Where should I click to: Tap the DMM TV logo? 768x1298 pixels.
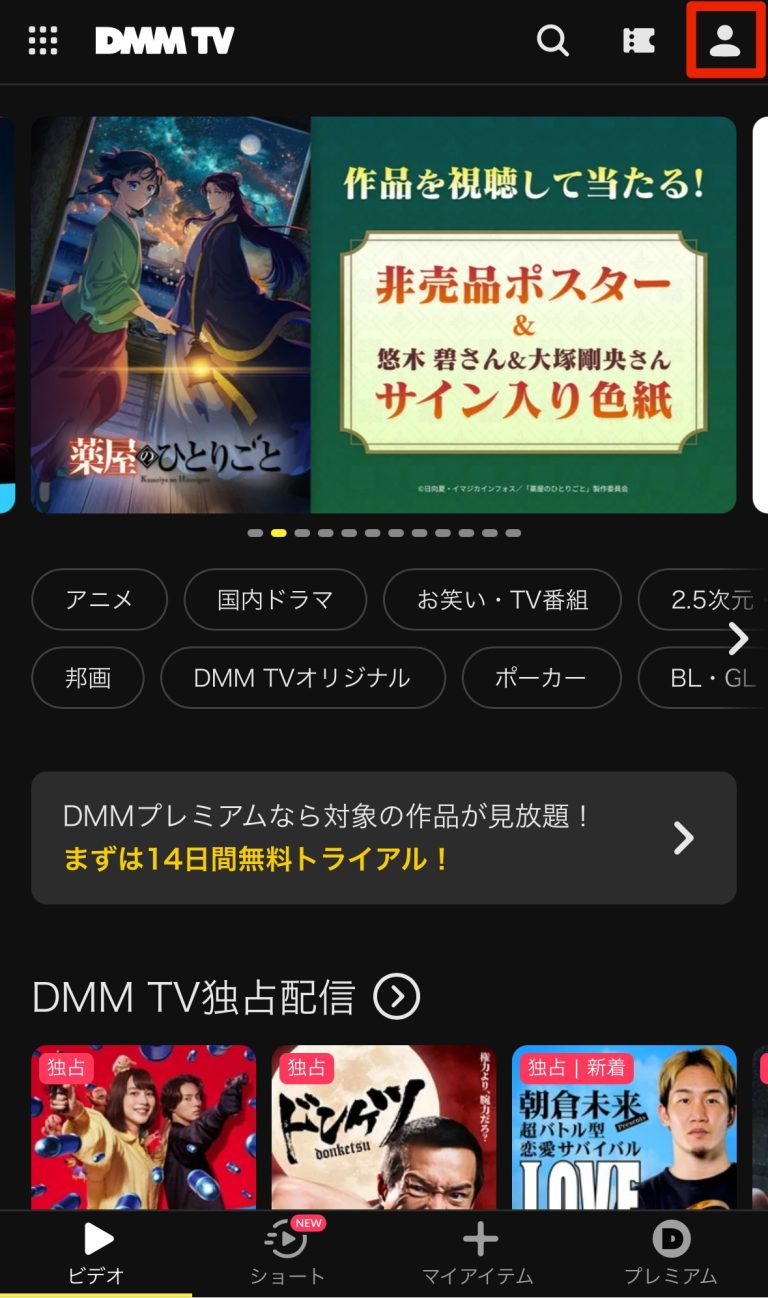click(164, 42)
